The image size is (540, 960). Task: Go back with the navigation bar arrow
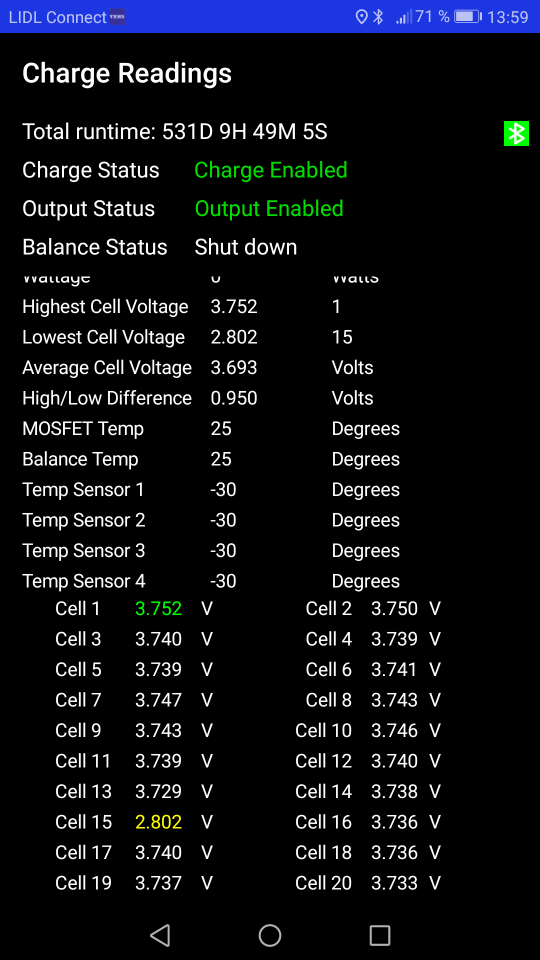pos(160,936)
